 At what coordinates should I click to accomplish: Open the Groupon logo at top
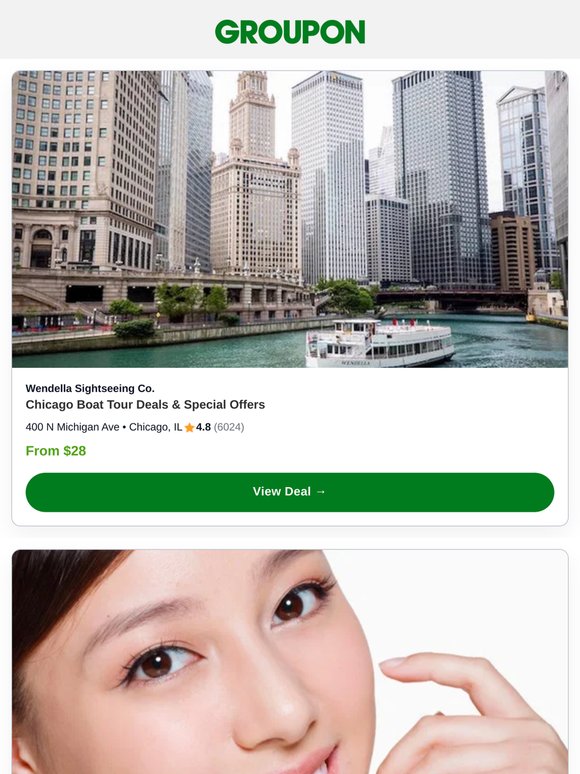(x=290, y=32)
